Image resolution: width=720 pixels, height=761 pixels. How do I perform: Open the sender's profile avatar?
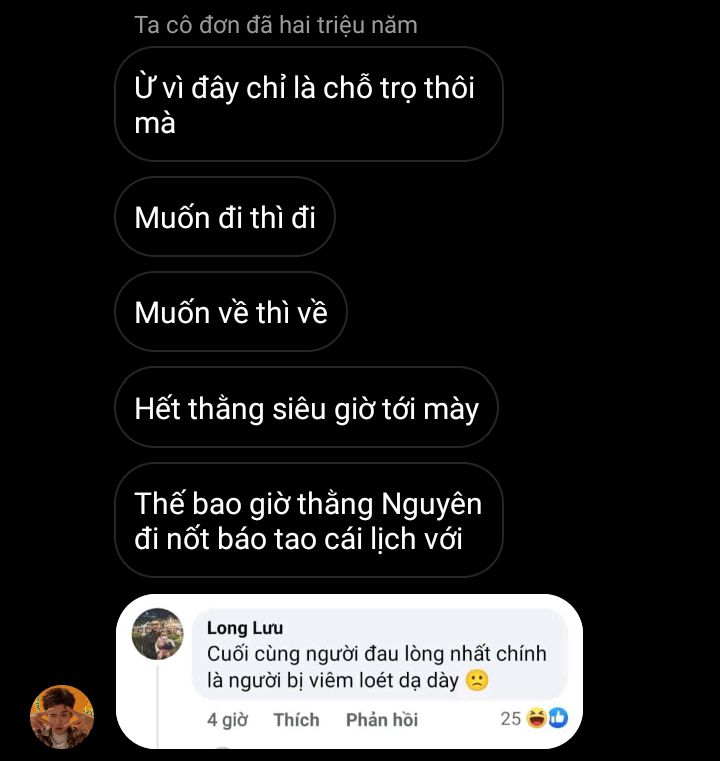pyautogui.click(x=61, y=717)
